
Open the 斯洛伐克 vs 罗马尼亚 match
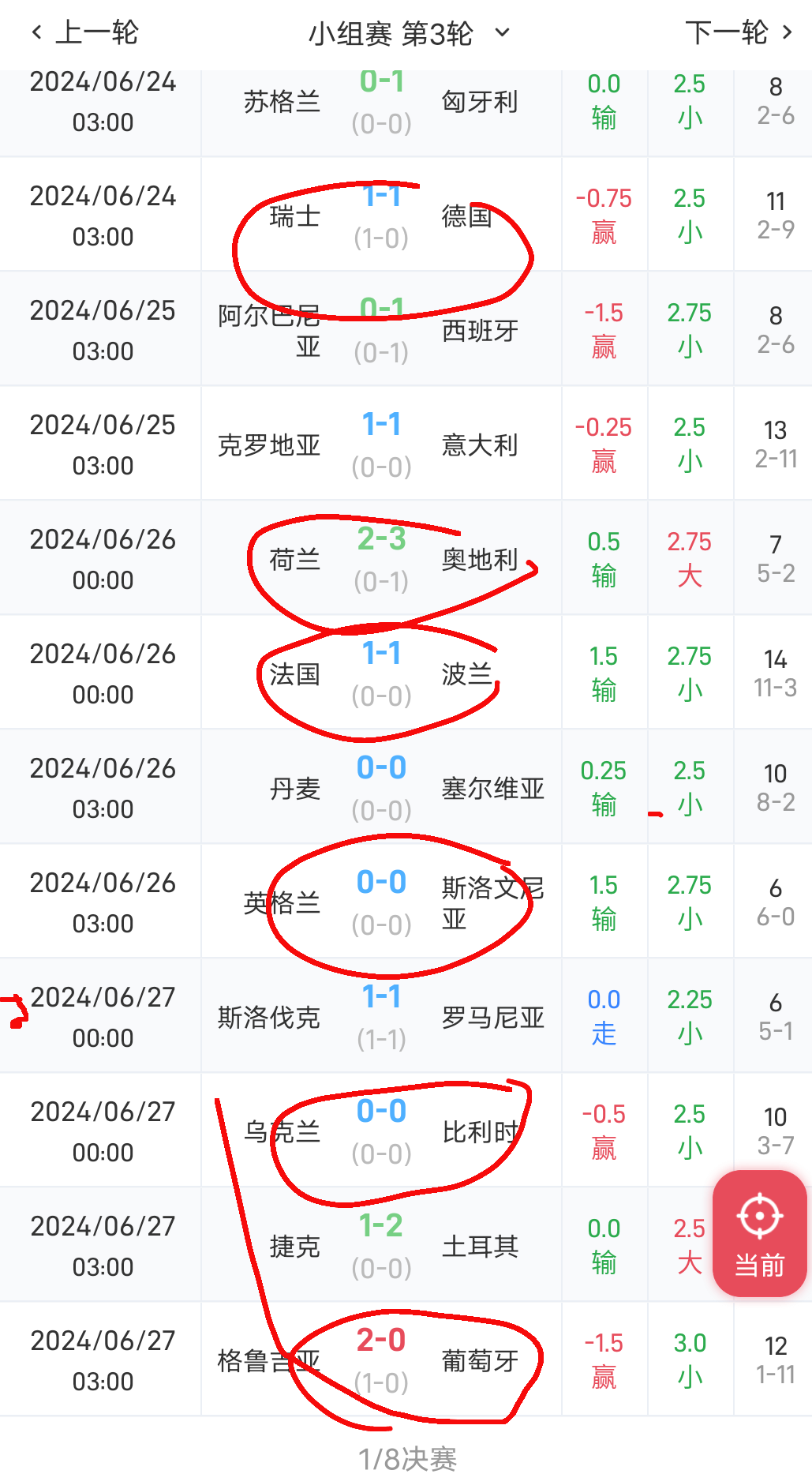381,1016
